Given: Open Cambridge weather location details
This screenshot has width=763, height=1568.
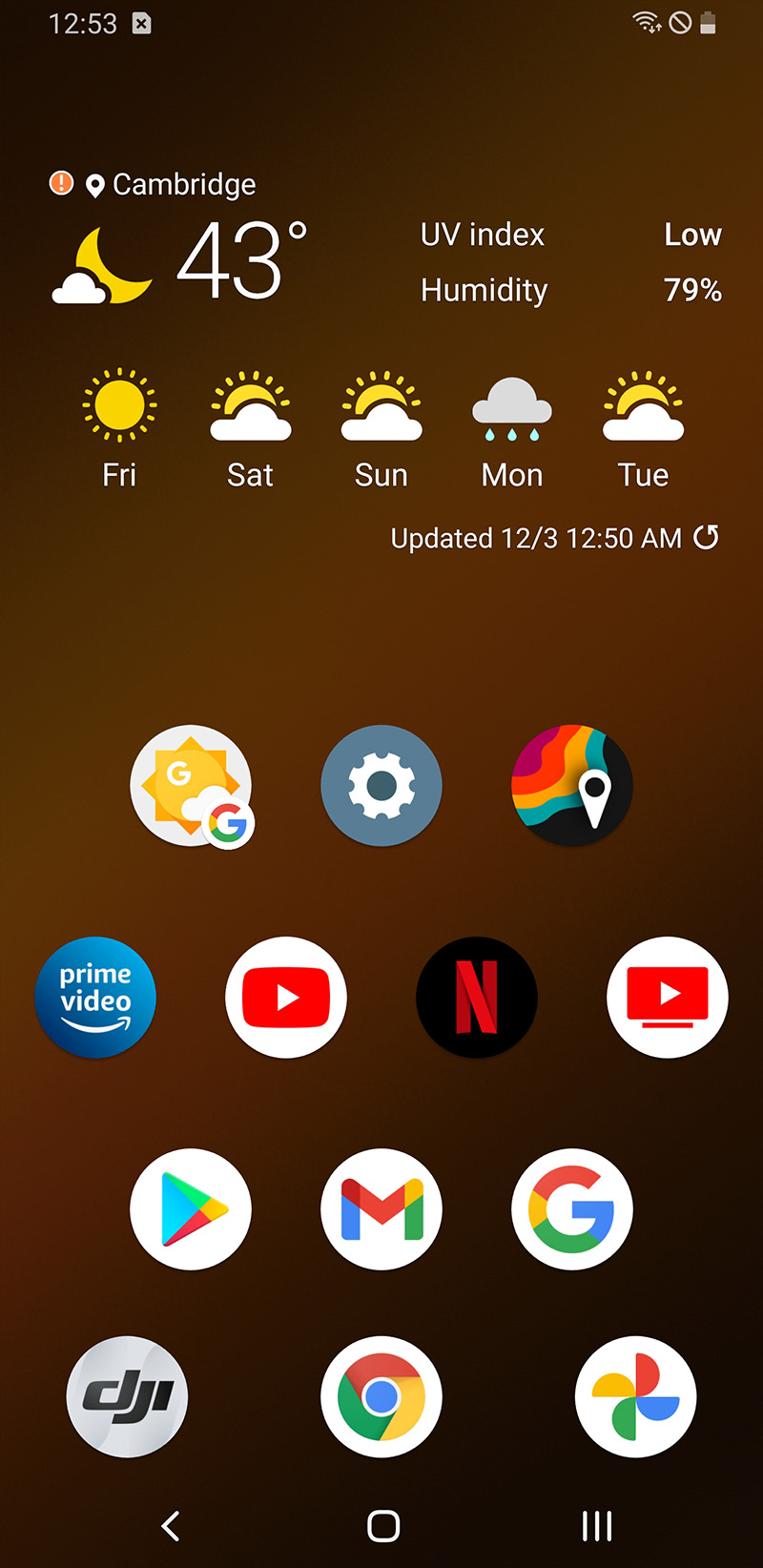Looking at the screenshot, I should [x=182, y=184].
